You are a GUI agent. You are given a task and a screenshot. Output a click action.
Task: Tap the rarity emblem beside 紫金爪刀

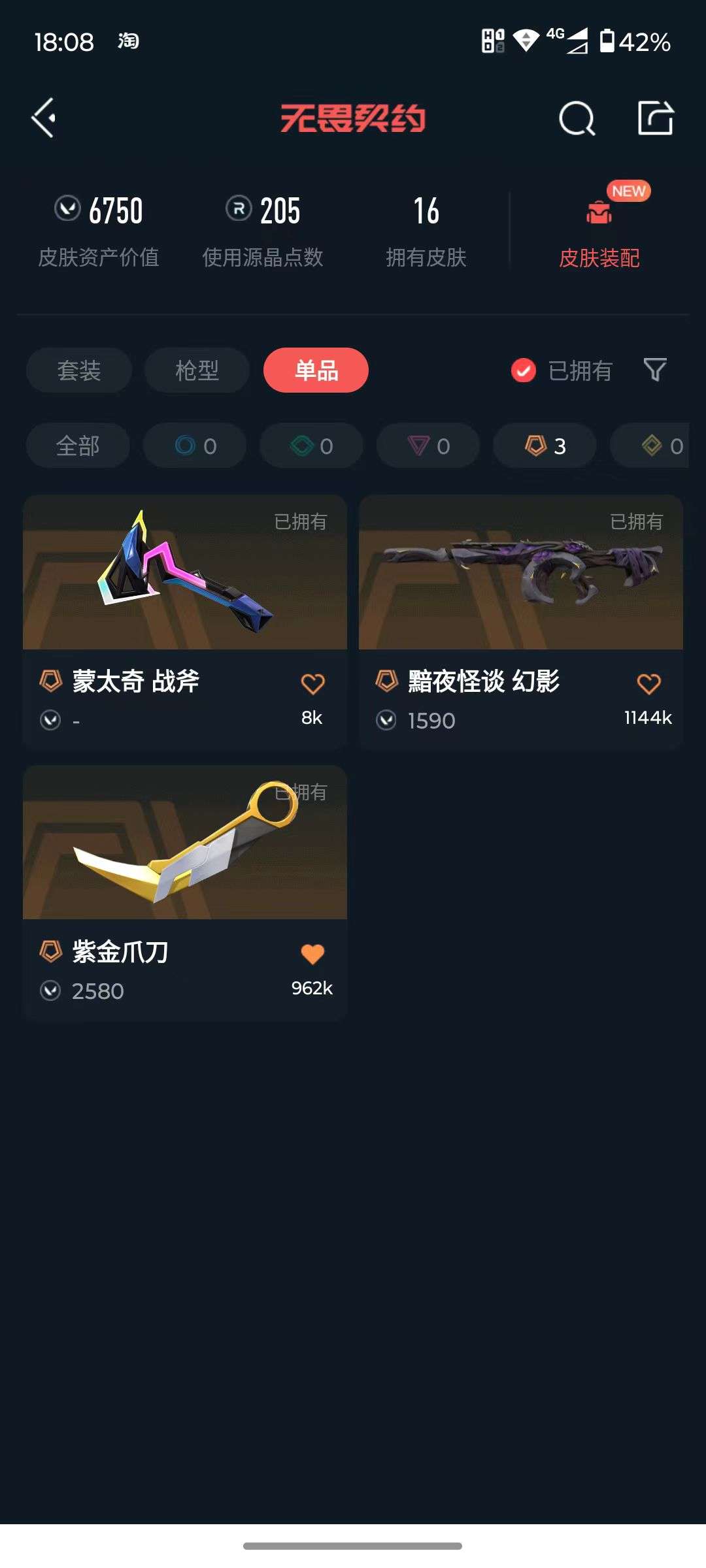coord(49,953)
